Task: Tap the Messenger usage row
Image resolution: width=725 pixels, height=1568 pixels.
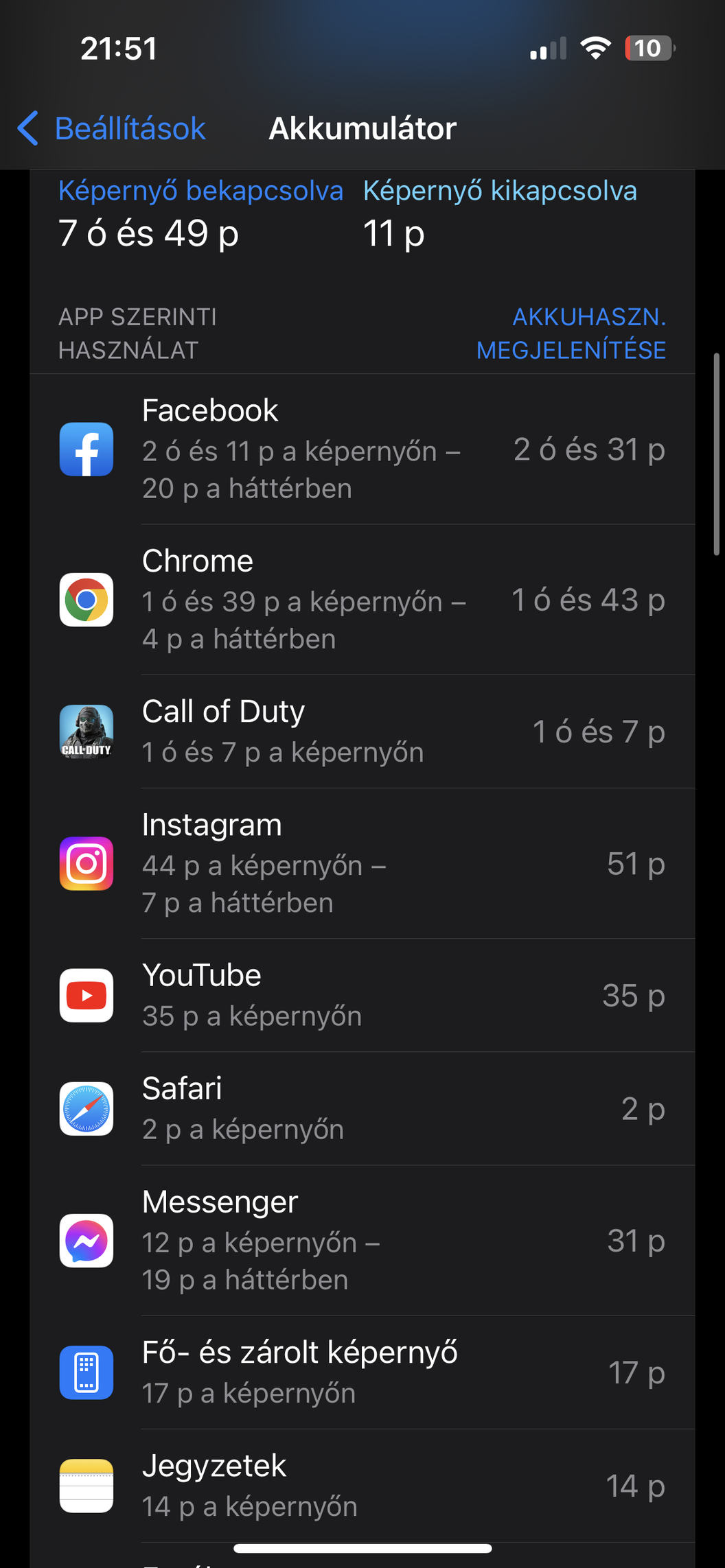Action: tap(362, 1240)
